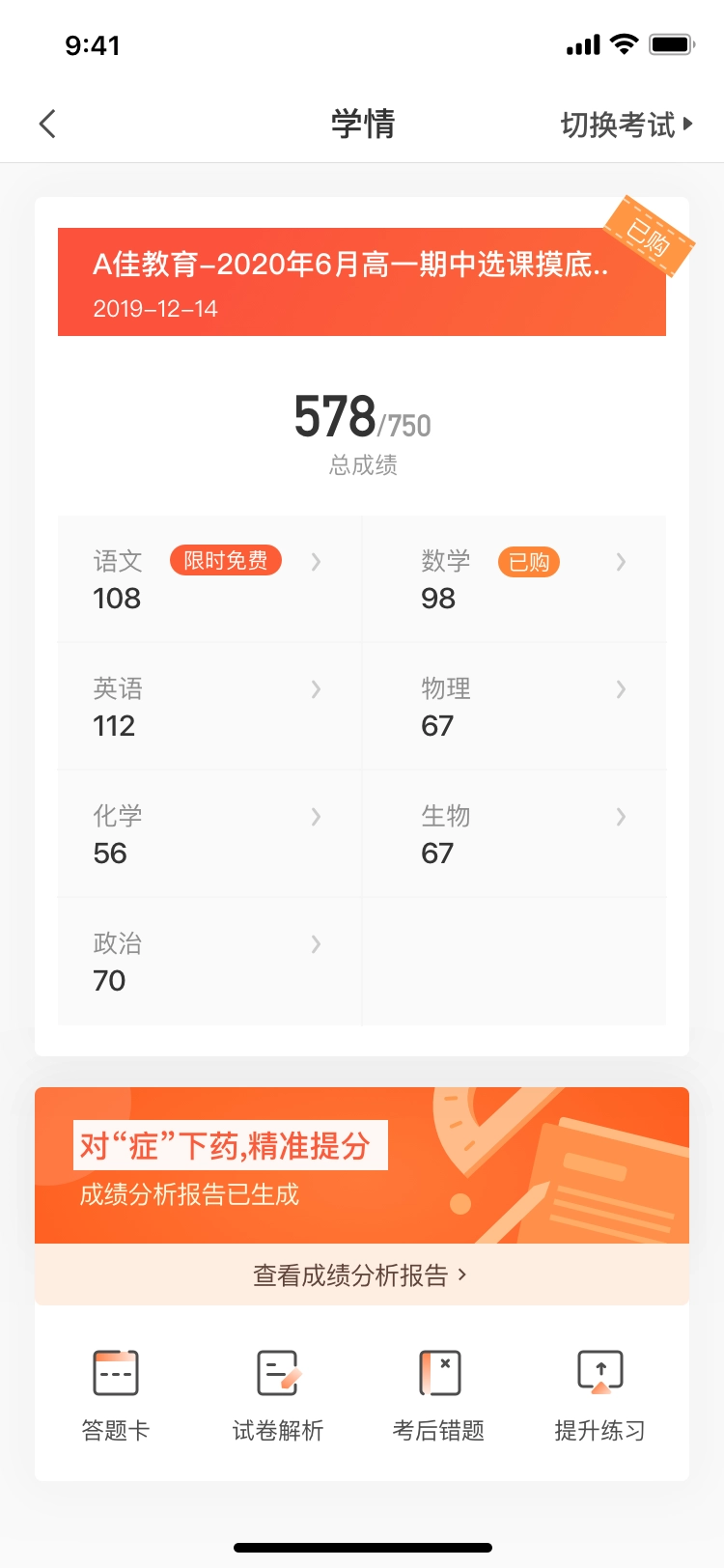Tap the 对"症"下药 promotional banner
Viewport: 724px width, 1568px height.
click(361, 1163)
